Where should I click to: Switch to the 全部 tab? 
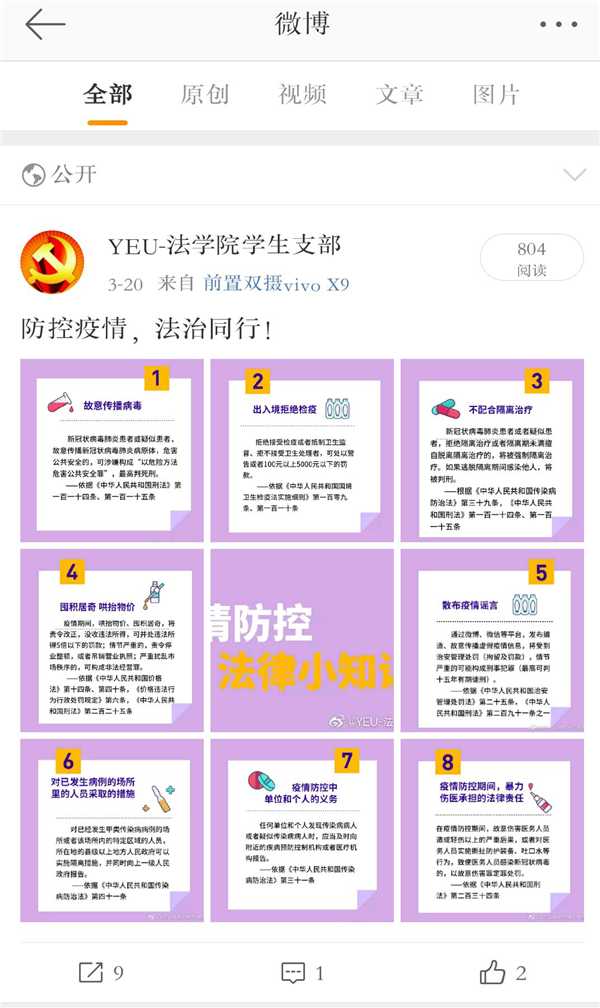click(107, 95)
